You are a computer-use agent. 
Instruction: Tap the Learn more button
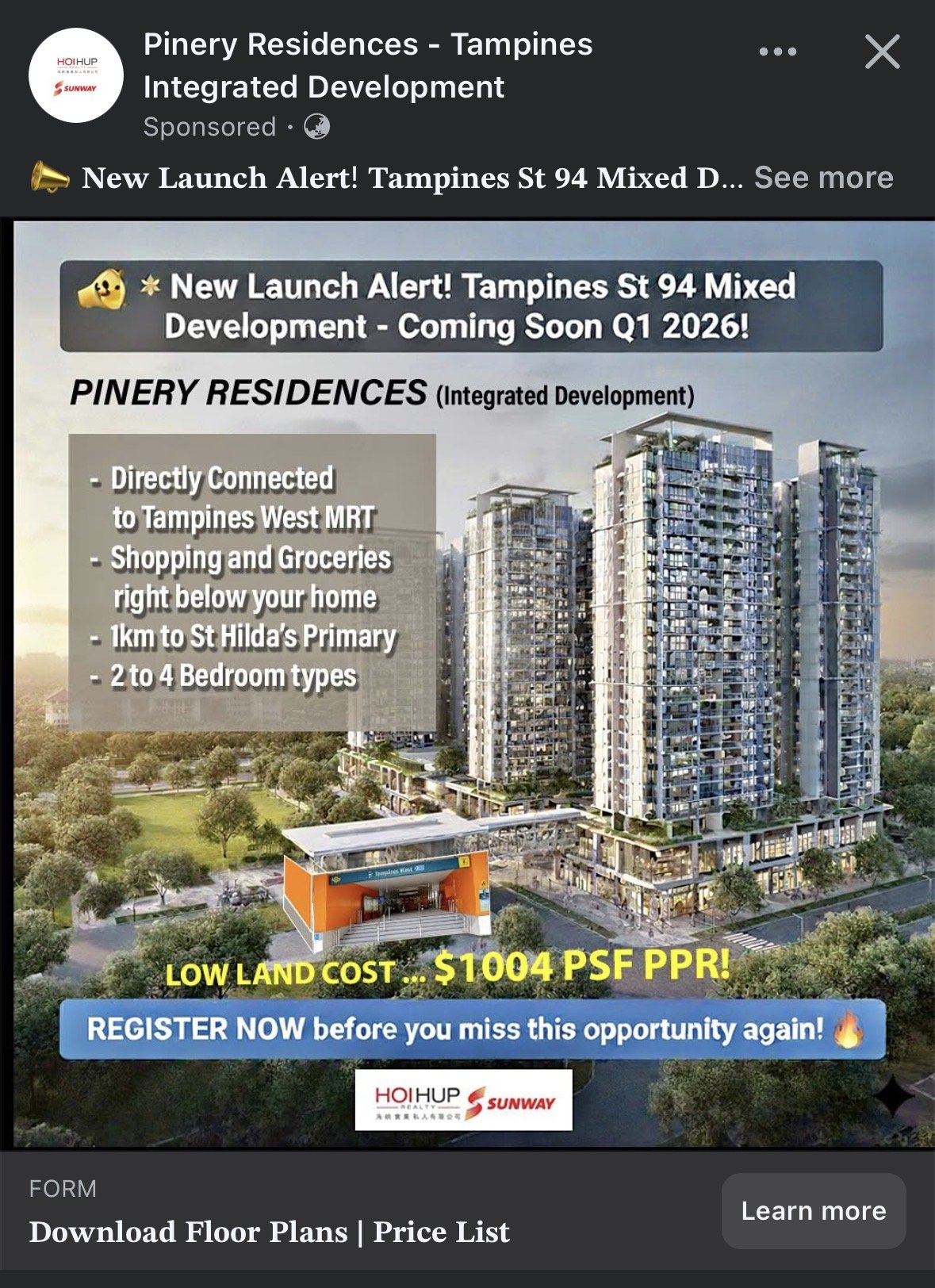coord(813,1211)
